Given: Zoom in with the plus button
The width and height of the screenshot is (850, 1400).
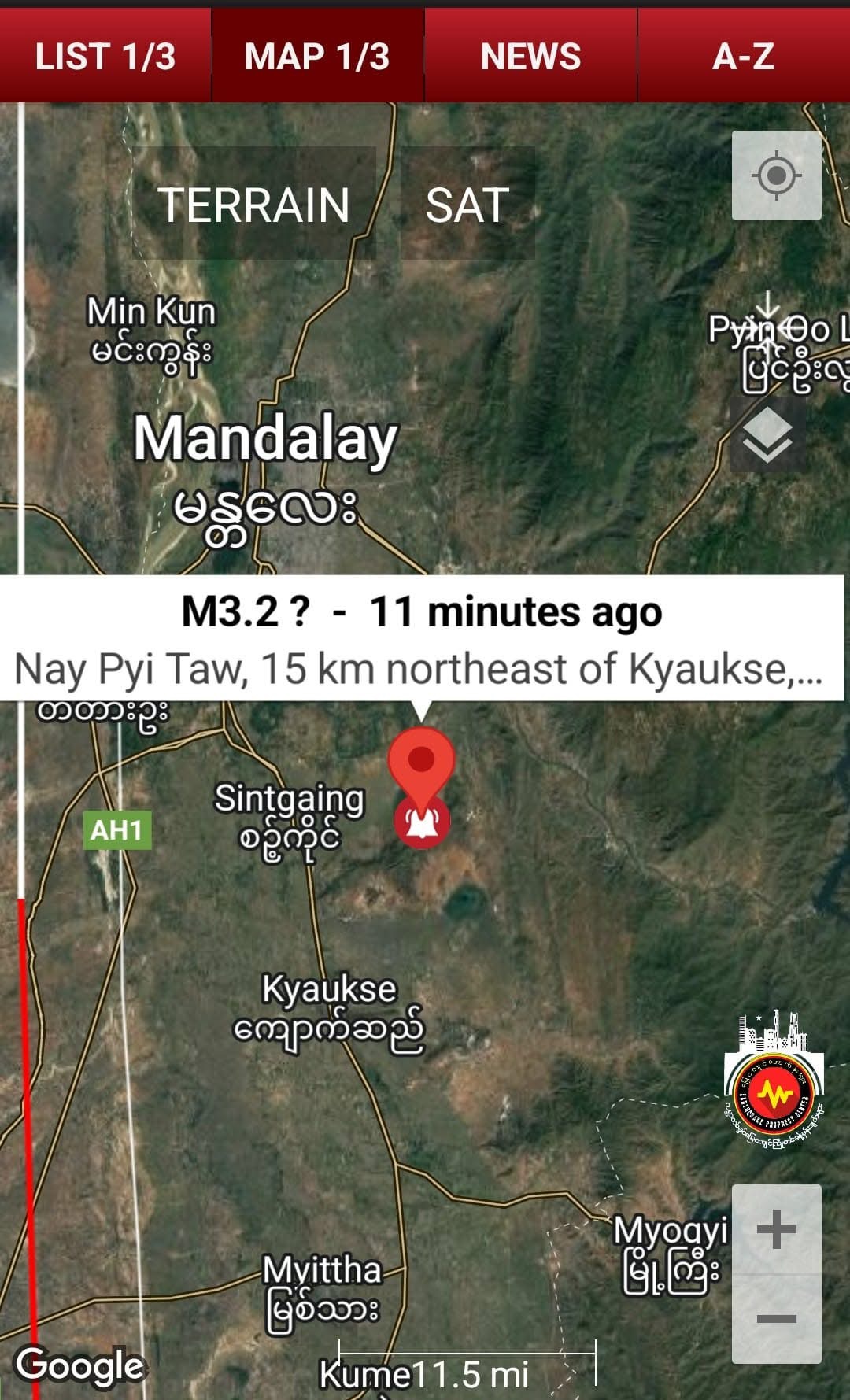Looking at the screenshot, I should [x=776, y=1229].
